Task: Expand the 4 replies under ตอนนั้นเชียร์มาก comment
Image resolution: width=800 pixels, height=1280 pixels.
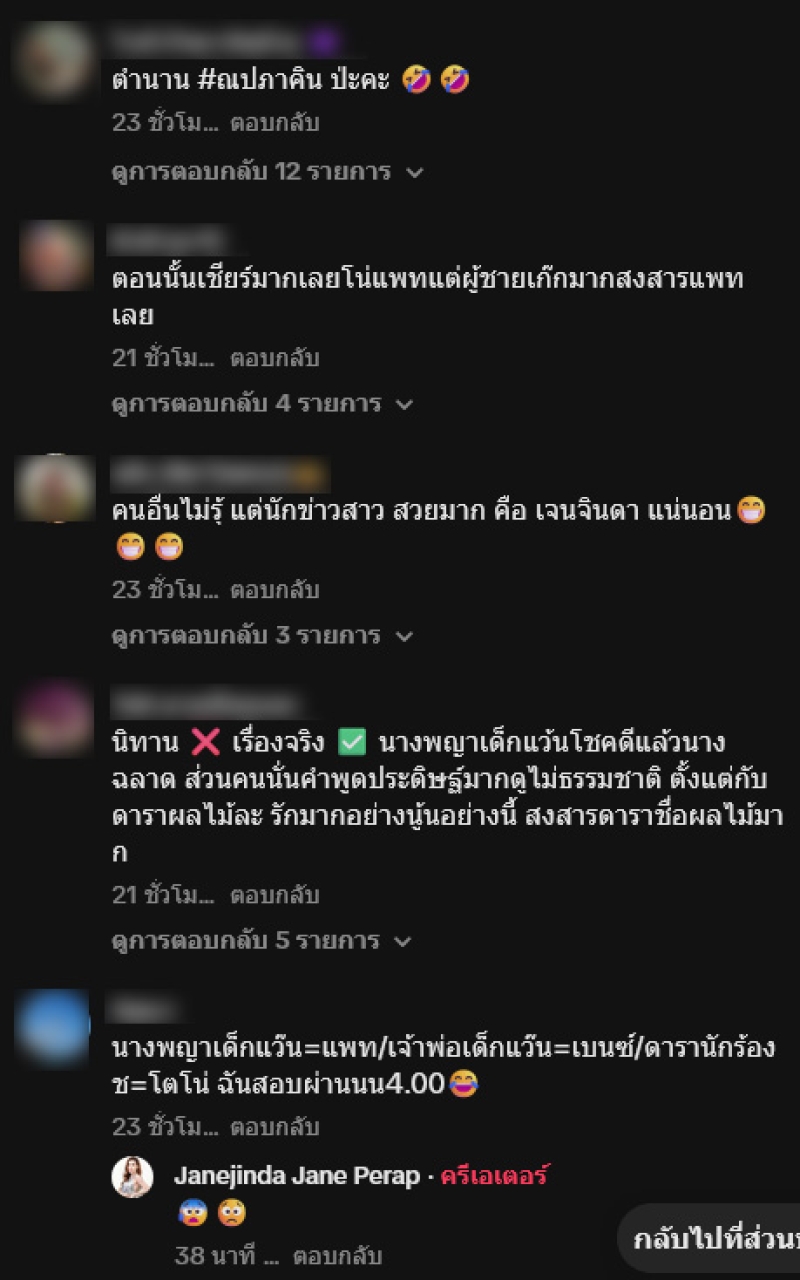Action: pos(260,404)
